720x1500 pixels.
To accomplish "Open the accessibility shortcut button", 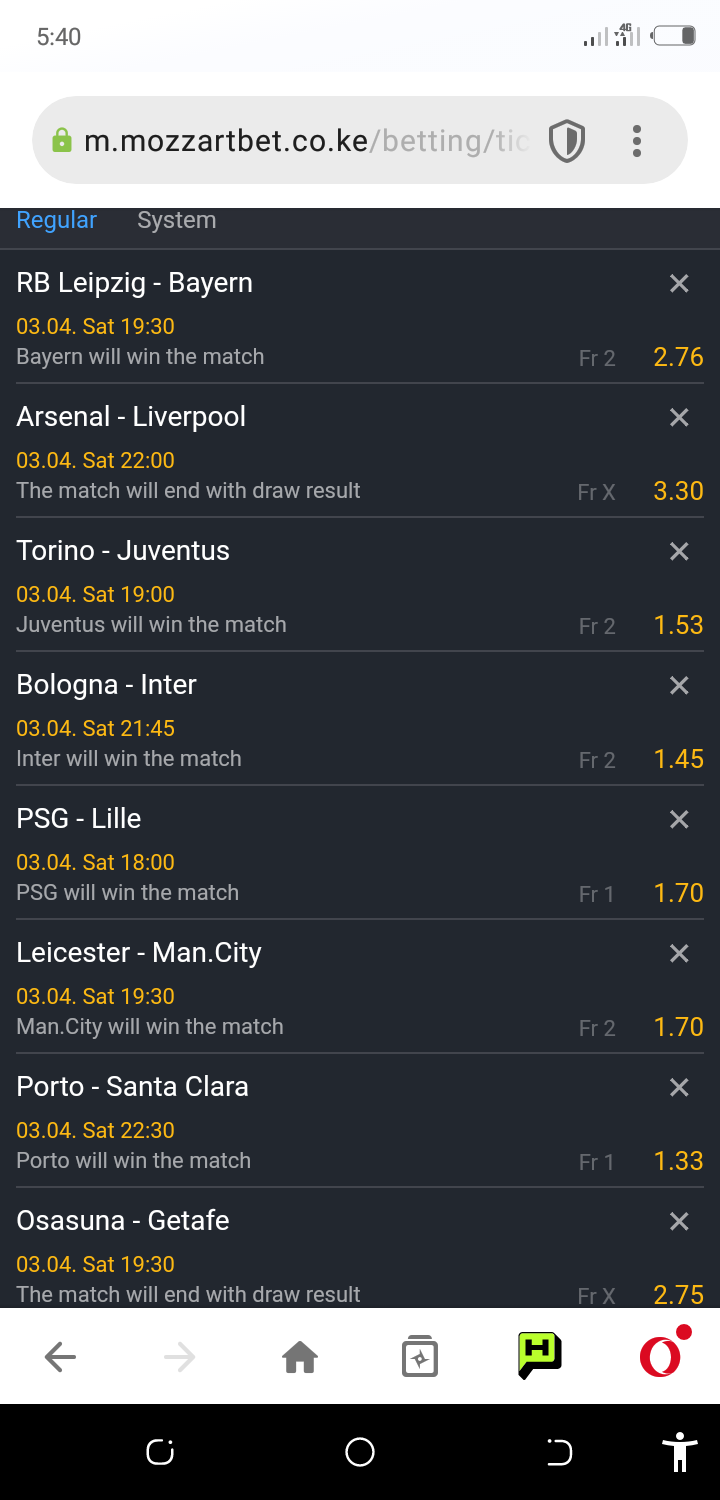I will coord(680,1452).
